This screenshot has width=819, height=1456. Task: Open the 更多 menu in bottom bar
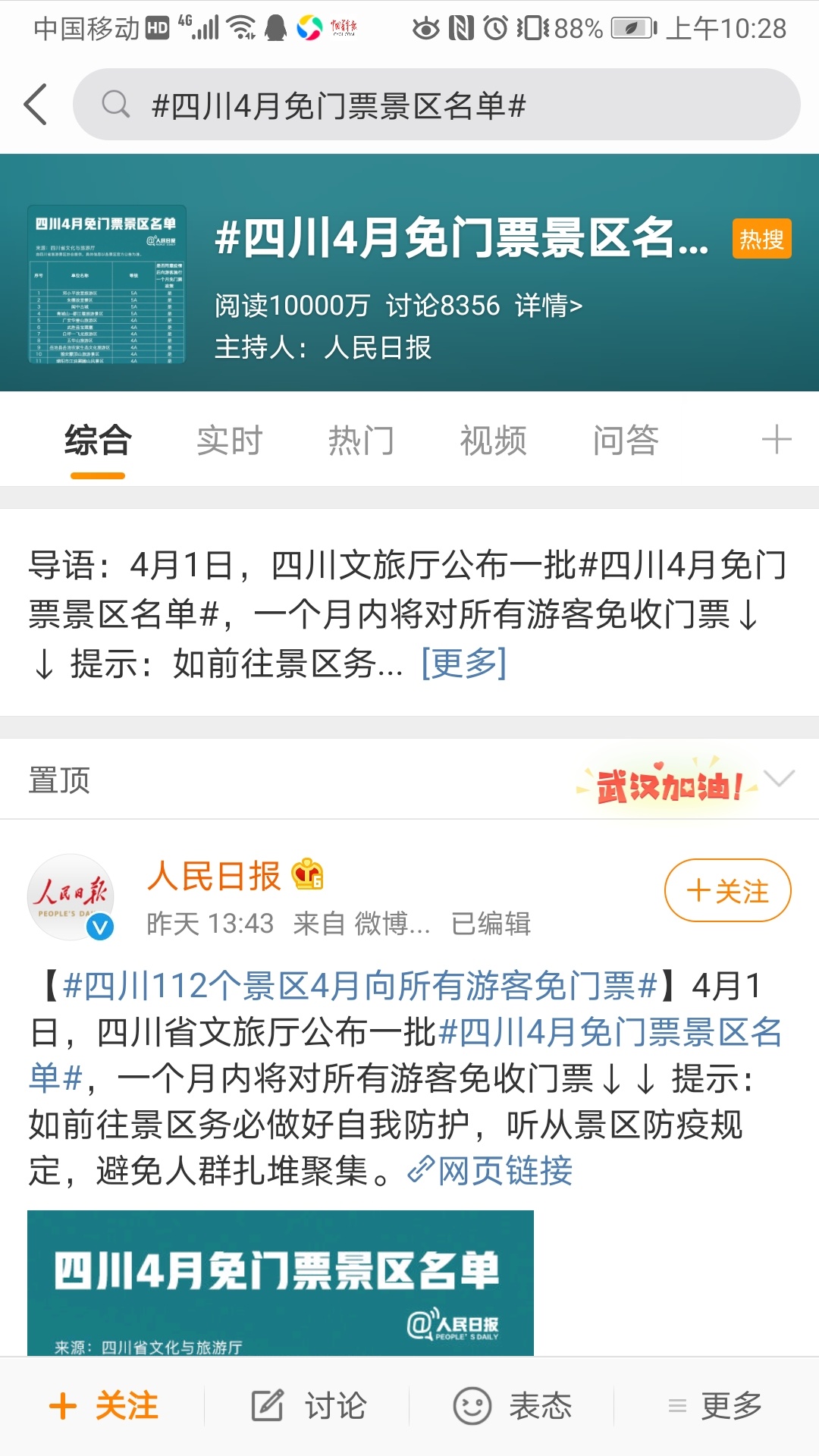click(x=715, y=1406)
